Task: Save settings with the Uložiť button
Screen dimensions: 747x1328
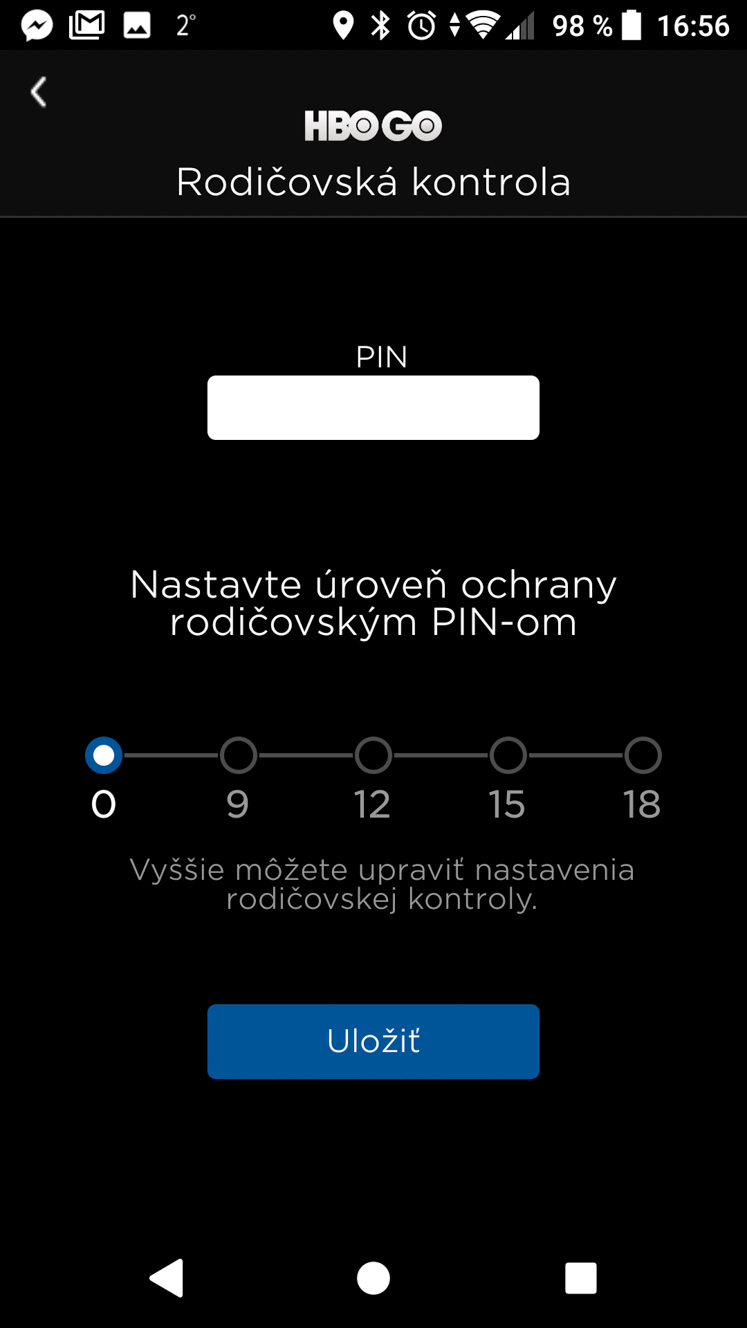Action: (373, 1041)
